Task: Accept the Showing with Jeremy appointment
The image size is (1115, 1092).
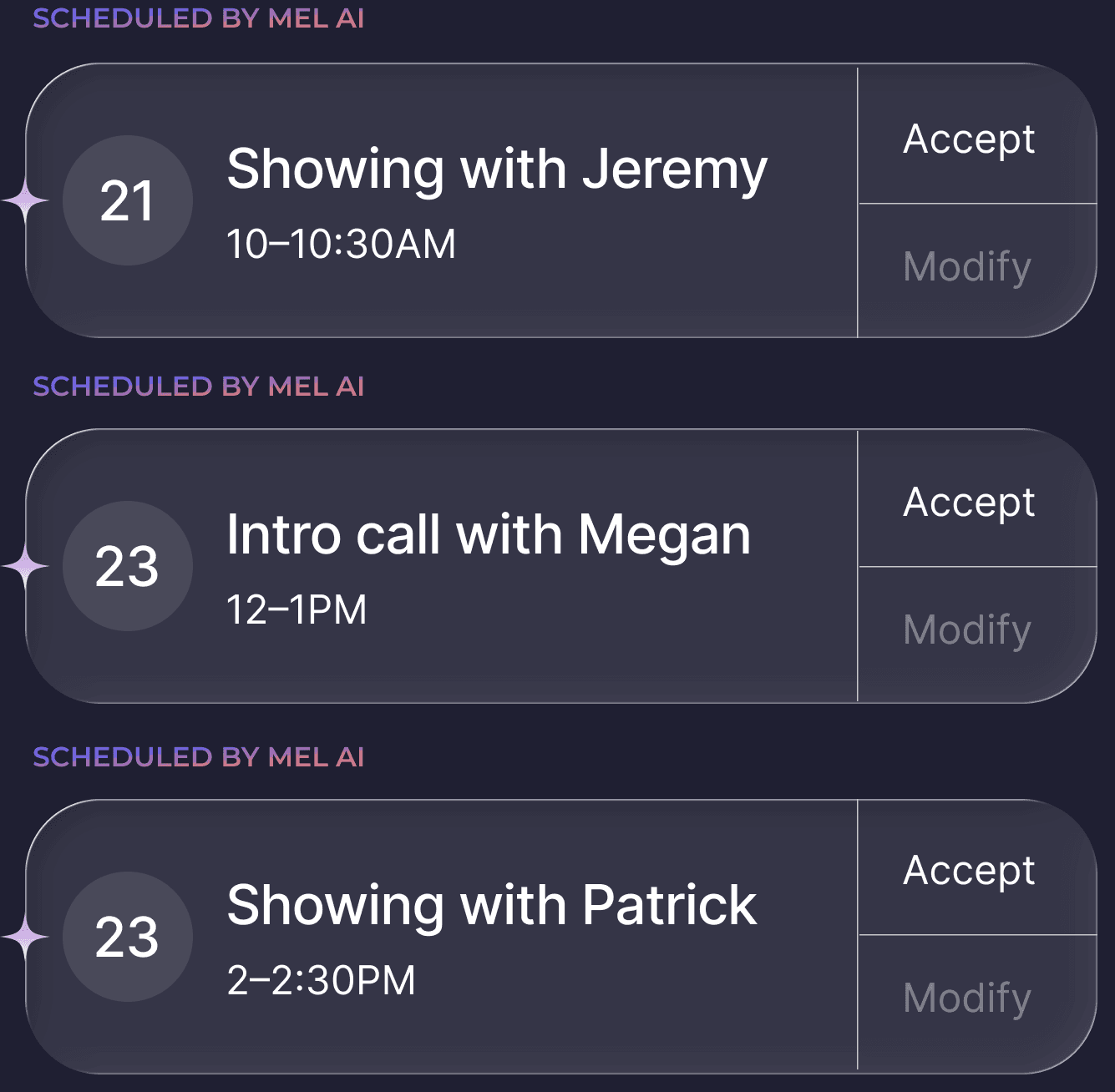Action: [x=969, y=139]
